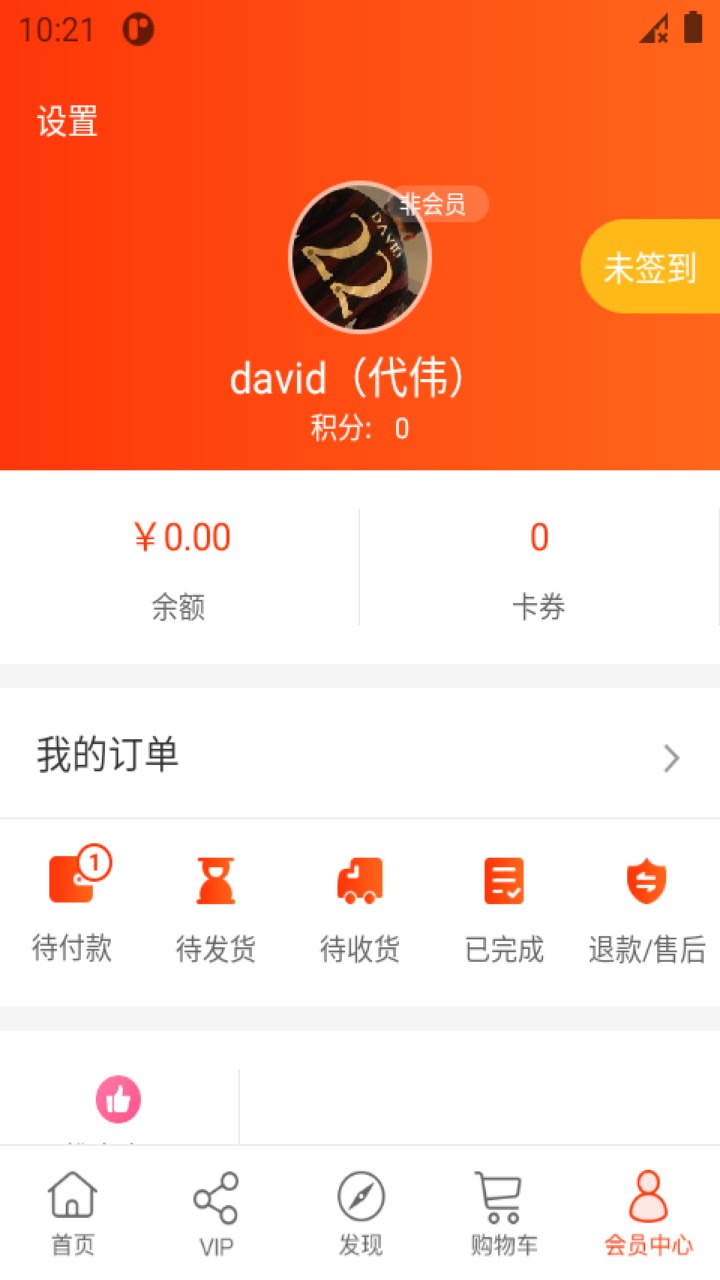View 待付款 pending payment orders

[72, 907]
